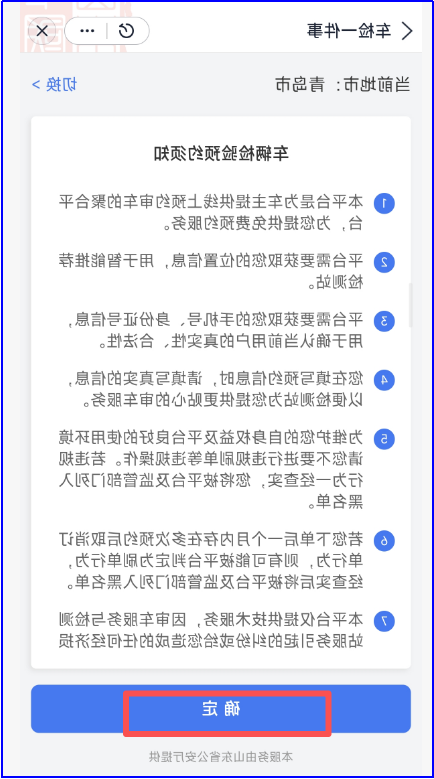The height and width of the screenshot is (779, 434).
Task: Go back via the 车检一件事 arrow
Action: click(x=407, y=31)
